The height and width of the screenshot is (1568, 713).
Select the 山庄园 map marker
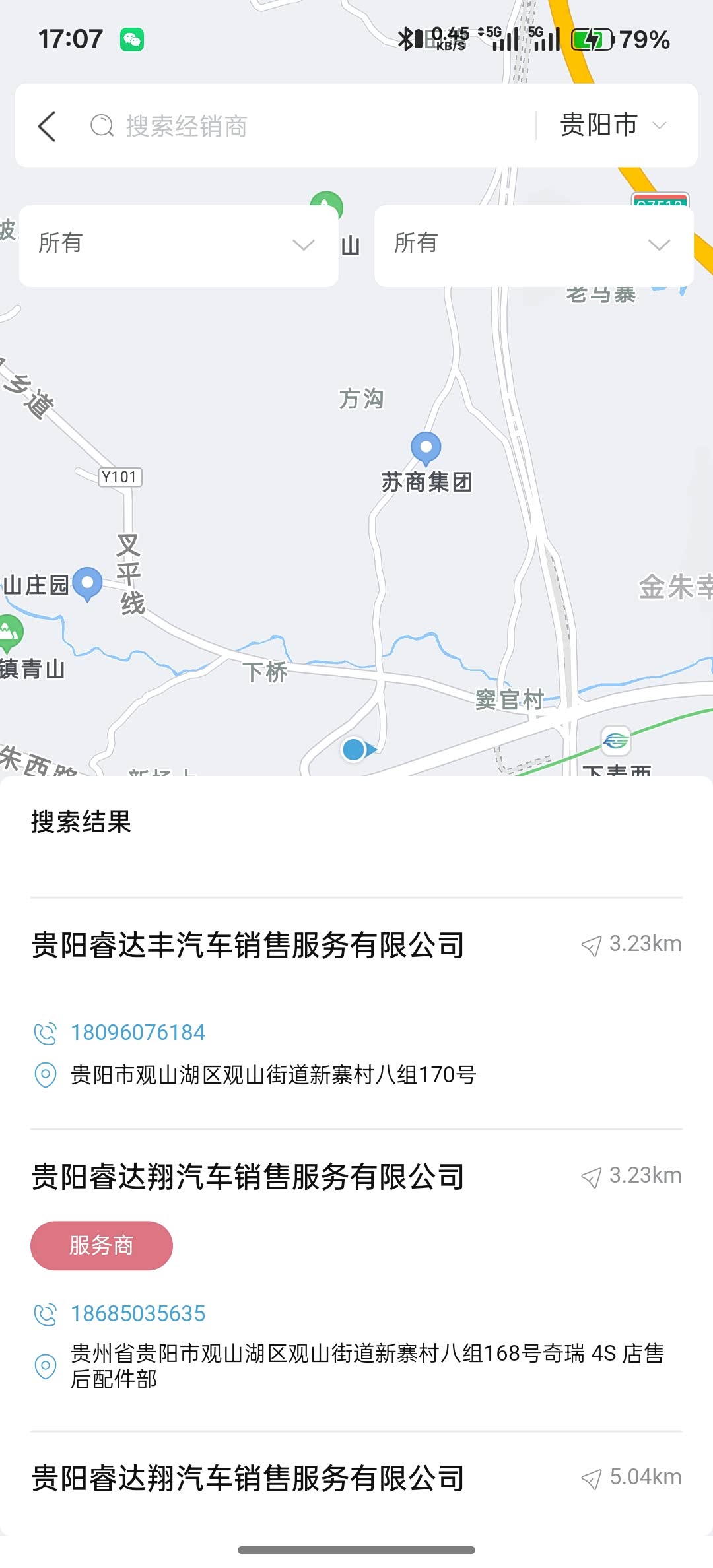coord(87,583)
